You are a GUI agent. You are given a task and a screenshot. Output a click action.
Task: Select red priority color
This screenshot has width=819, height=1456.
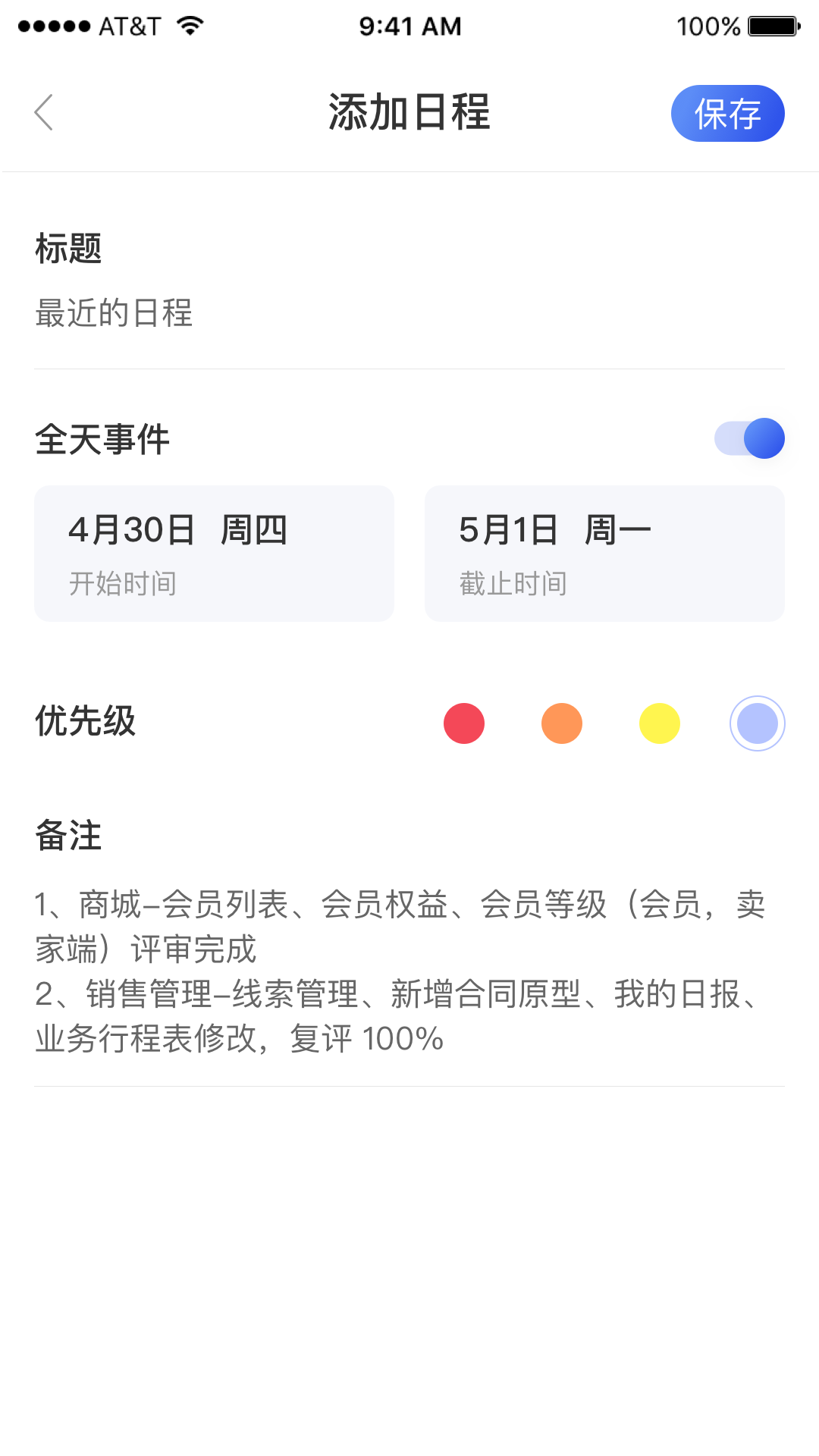[464, 723]
